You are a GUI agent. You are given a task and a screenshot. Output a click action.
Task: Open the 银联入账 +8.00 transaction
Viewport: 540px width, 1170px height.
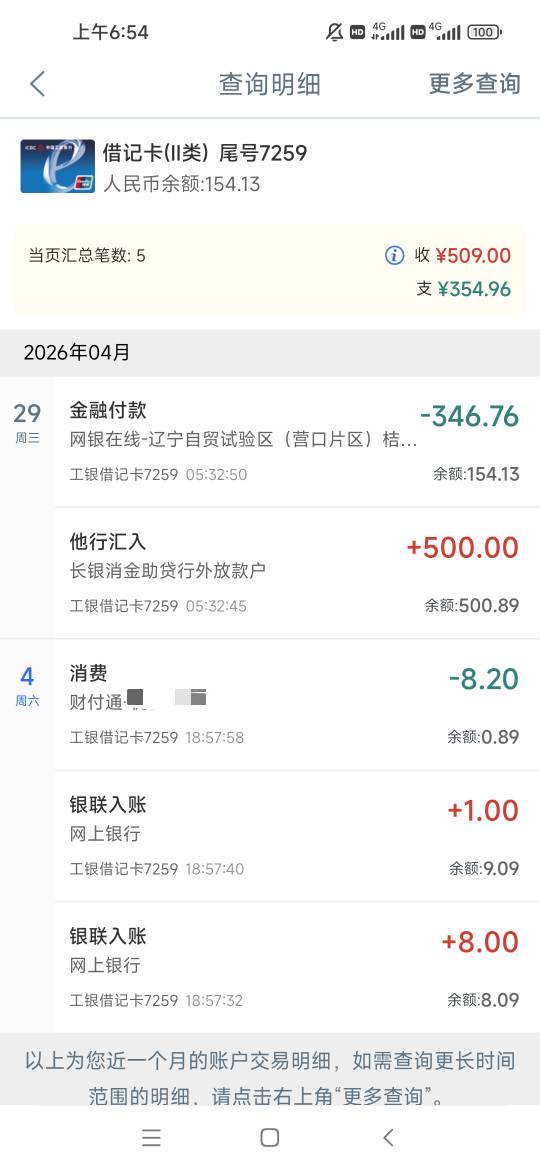pyautogui.click(x=297, y=967)
